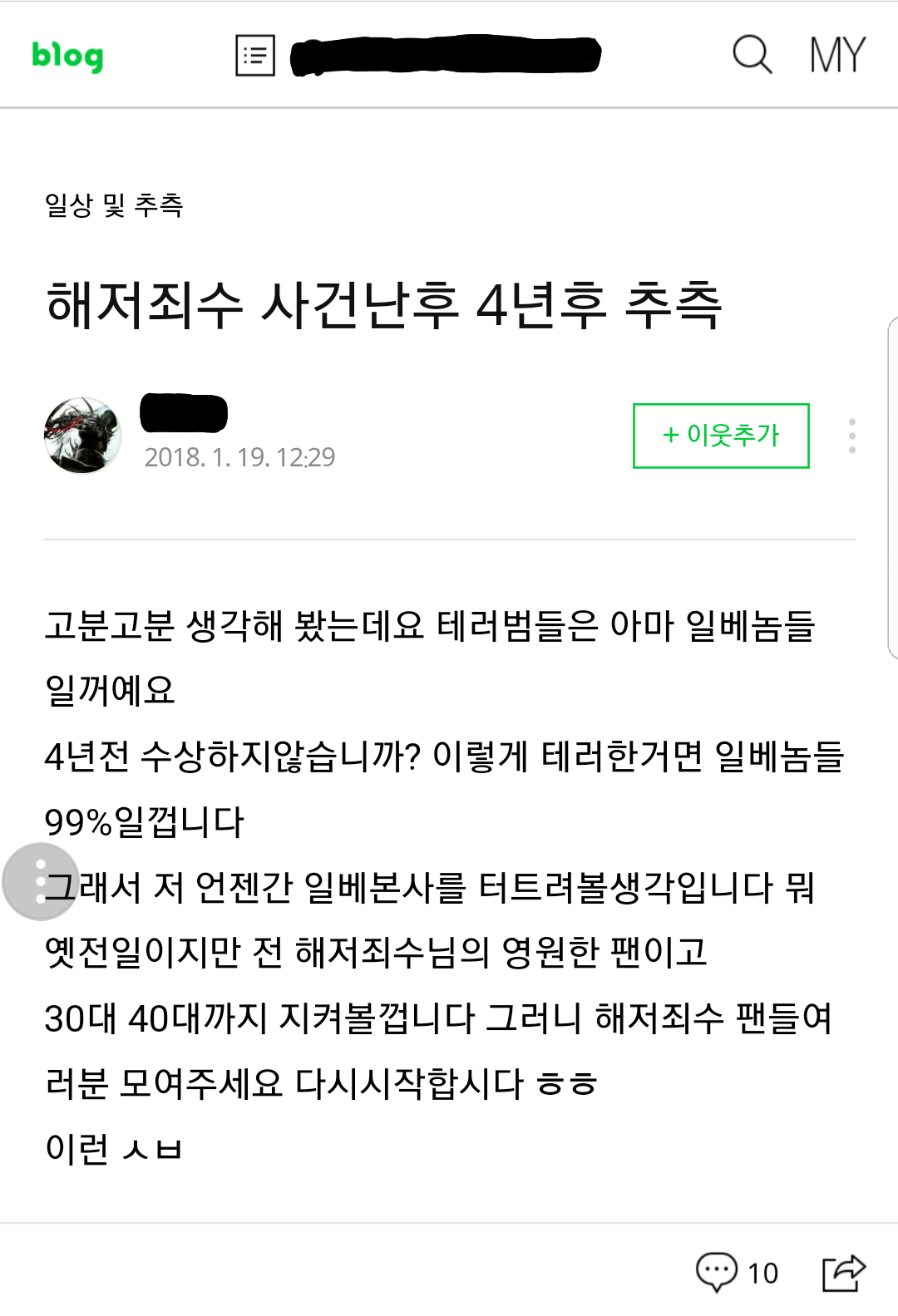The image size is (898, 1316).
Task: Open the floating gray menu button
Action: click(41, 881)
